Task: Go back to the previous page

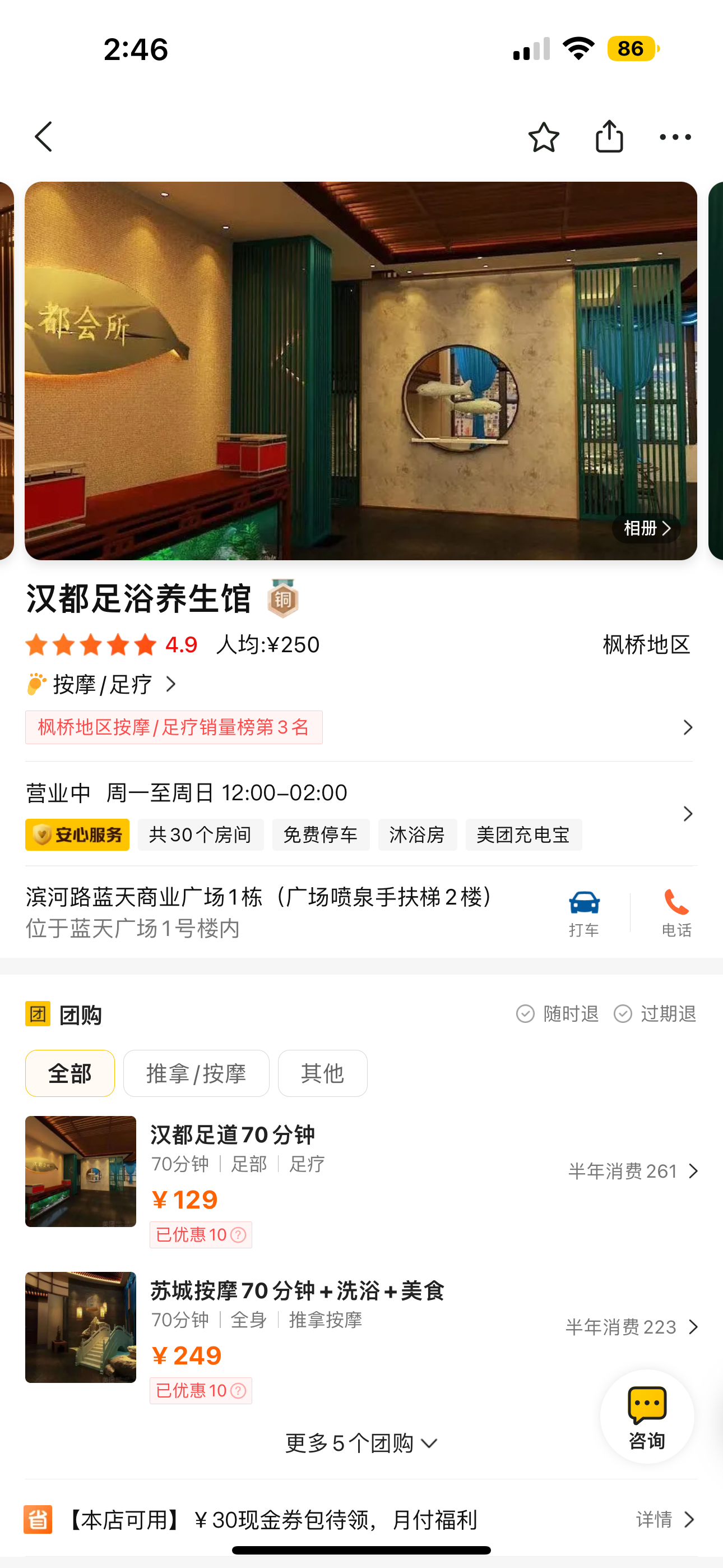Action: pos(44,137)
